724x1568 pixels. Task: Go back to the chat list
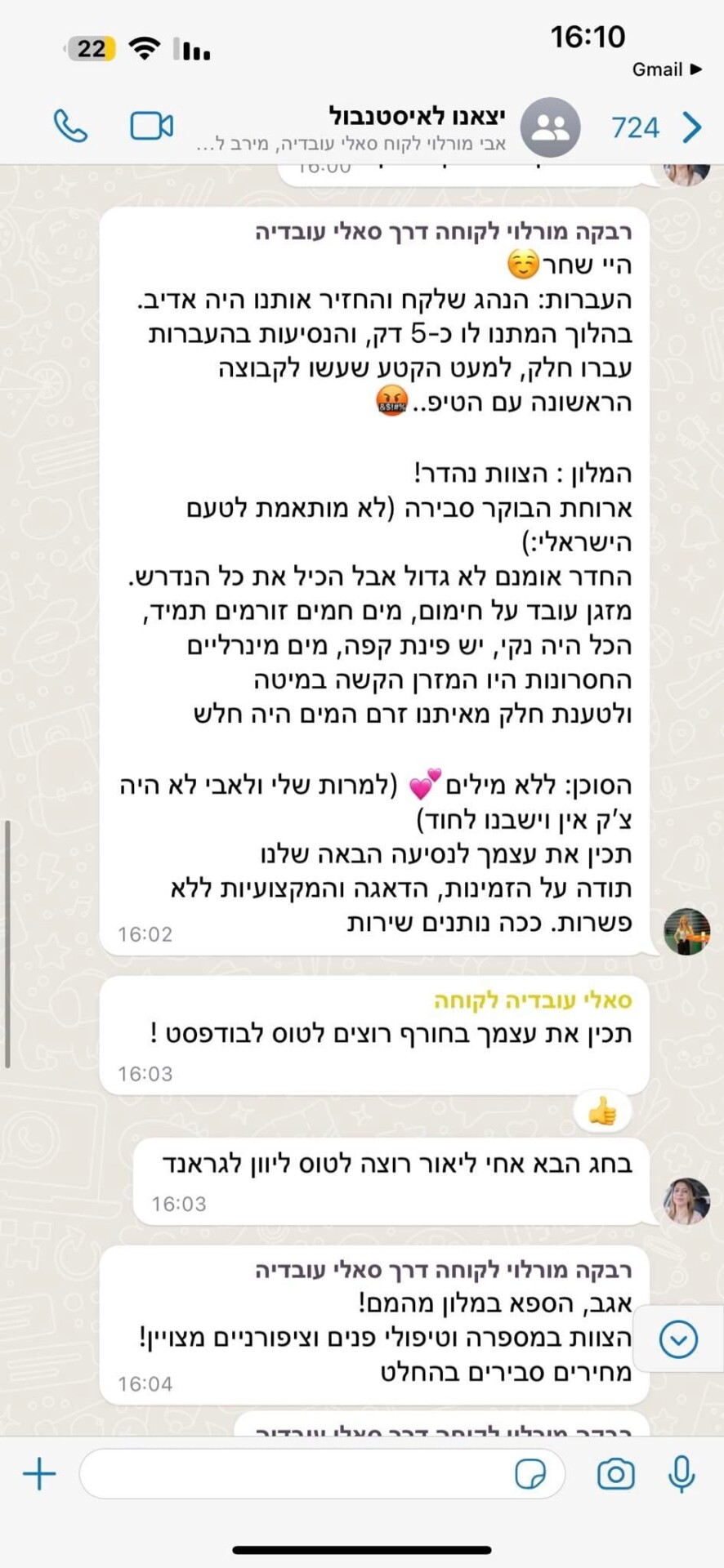click(x=691, y=127)
